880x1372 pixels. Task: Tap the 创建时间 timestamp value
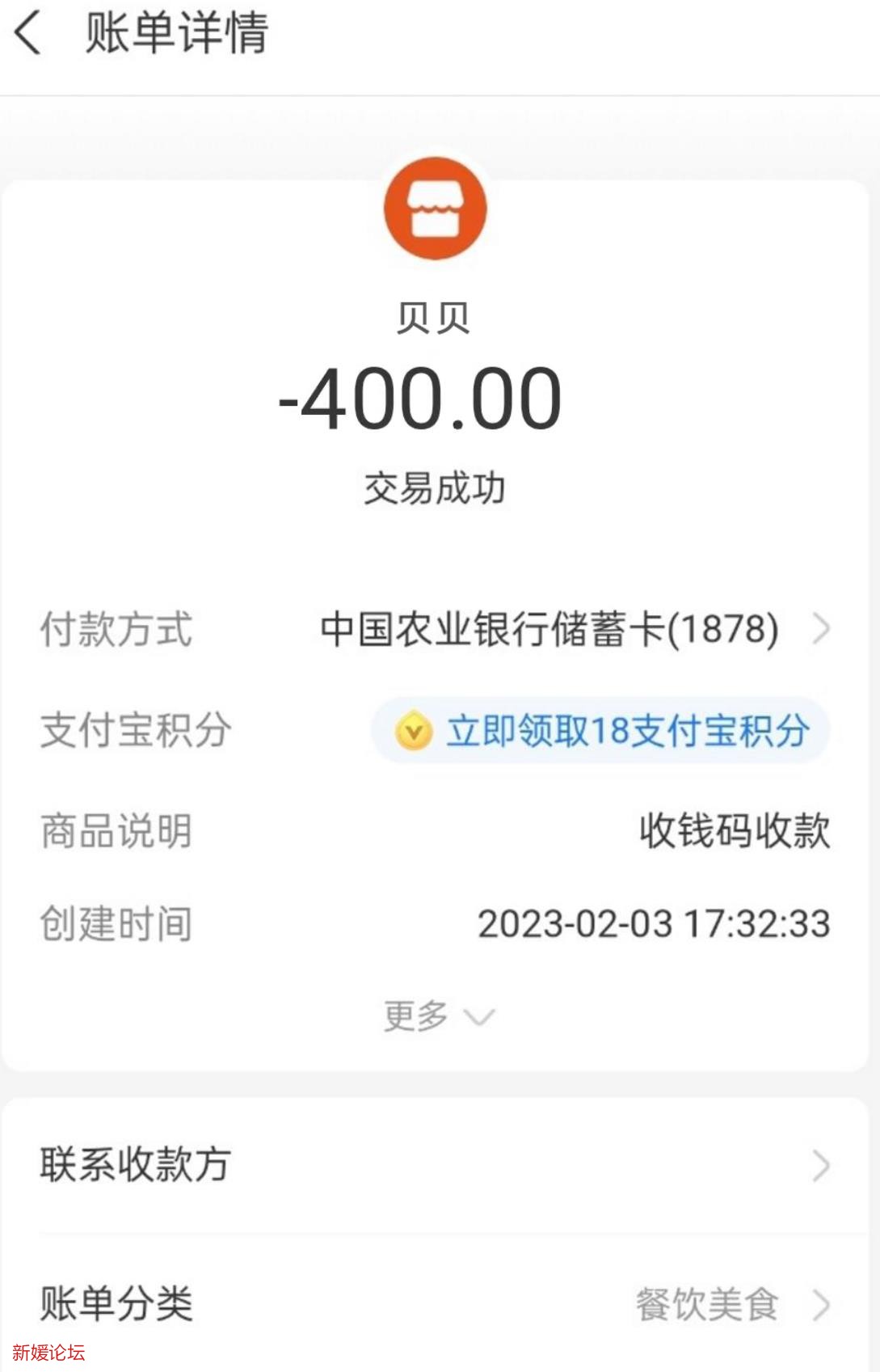click(x=655, y=922)
